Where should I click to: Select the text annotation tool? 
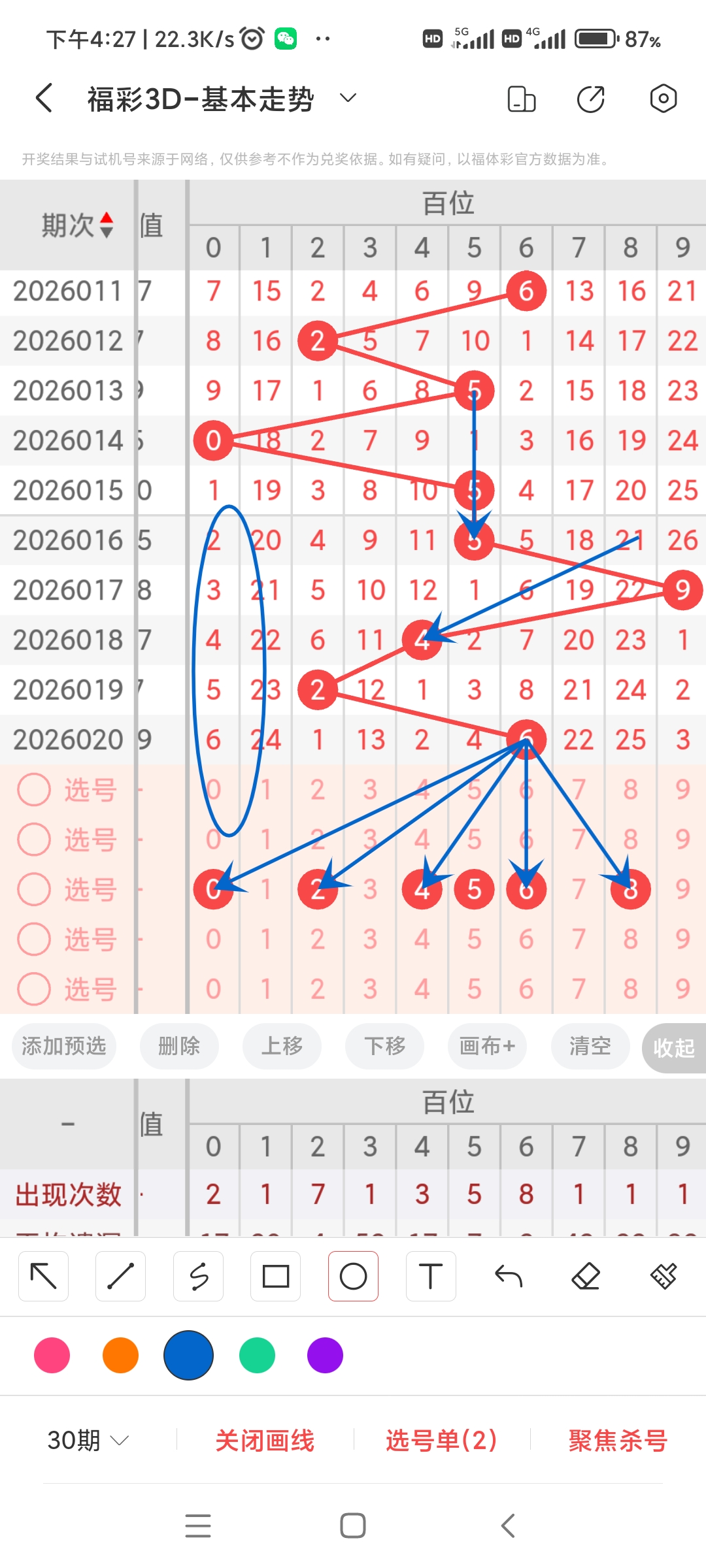pyautogui.click(x=431, y=1275)
